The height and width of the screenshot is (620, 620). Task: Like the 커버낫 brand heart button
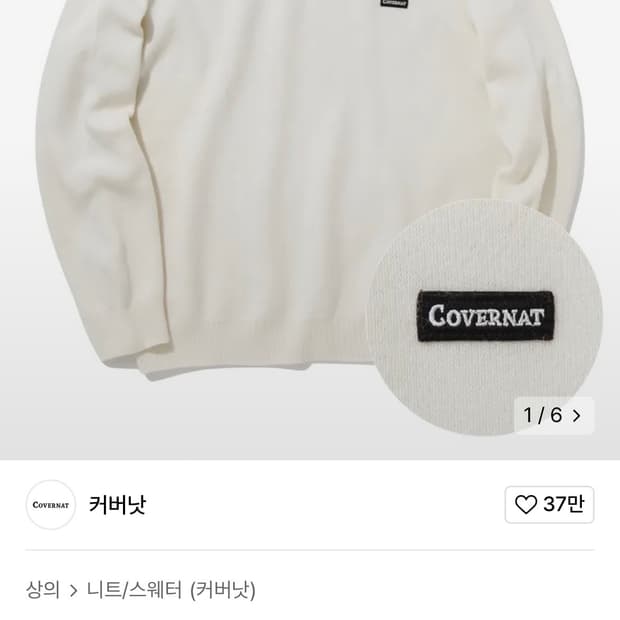(549, 505)
